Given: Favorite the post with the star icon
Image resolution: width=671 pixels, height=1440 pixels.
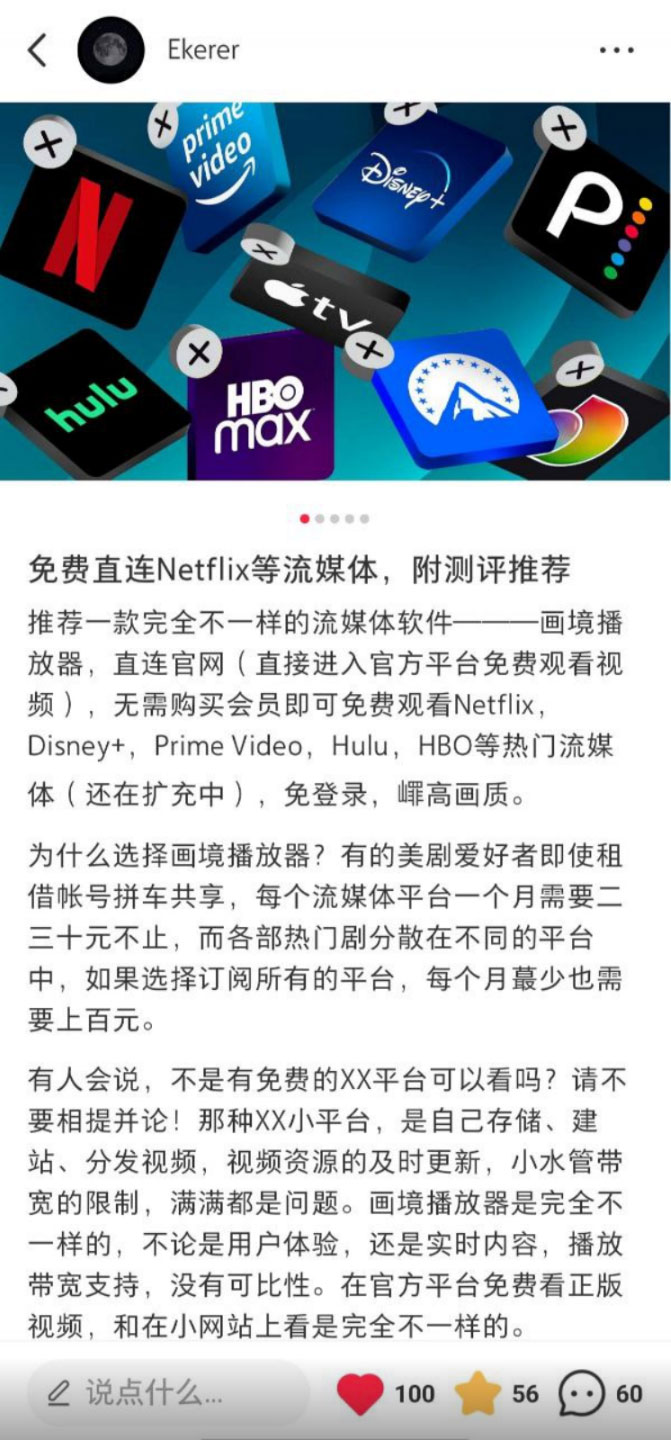Looking at the screenshot, I should 478,1393.
